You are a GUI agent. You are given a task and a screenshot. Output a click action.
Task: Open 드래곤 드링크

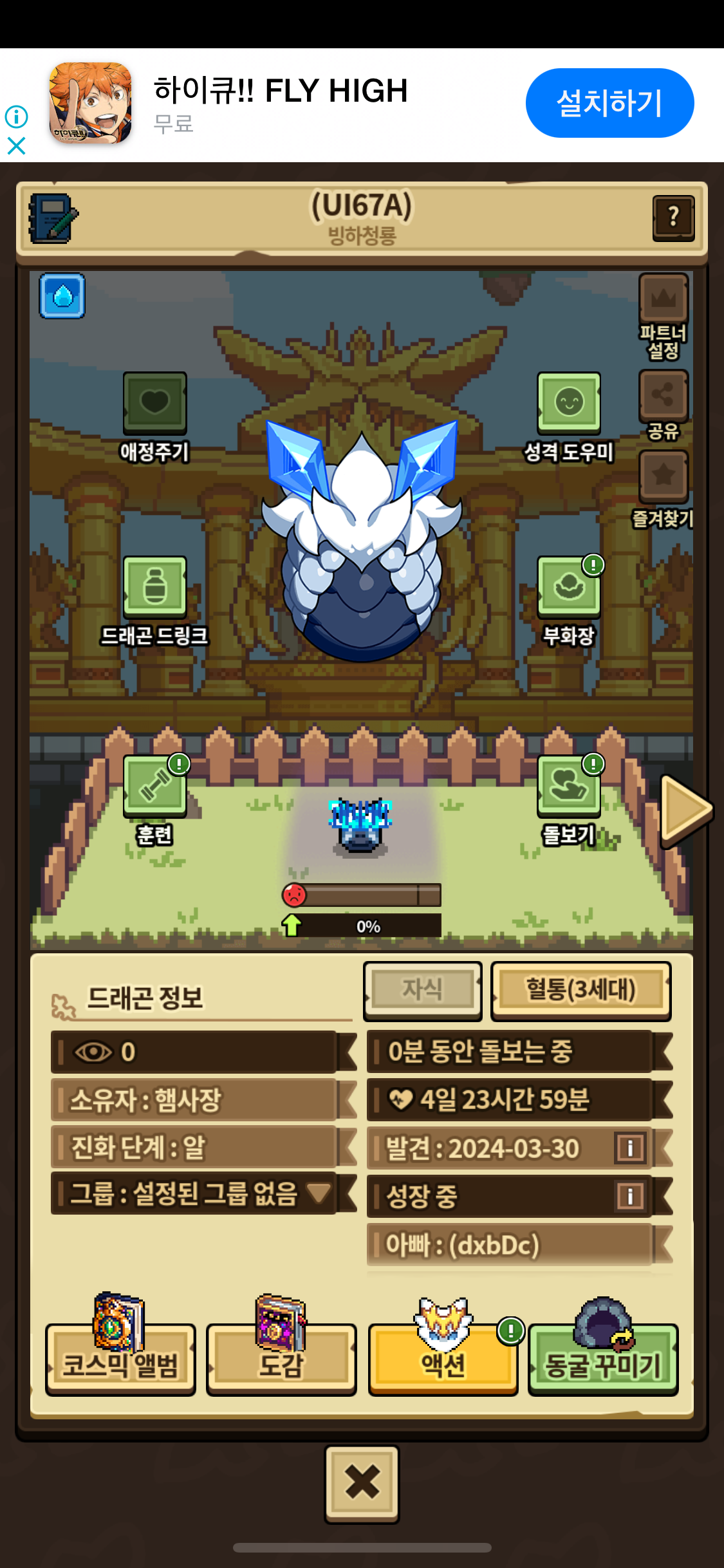[154, 601]
